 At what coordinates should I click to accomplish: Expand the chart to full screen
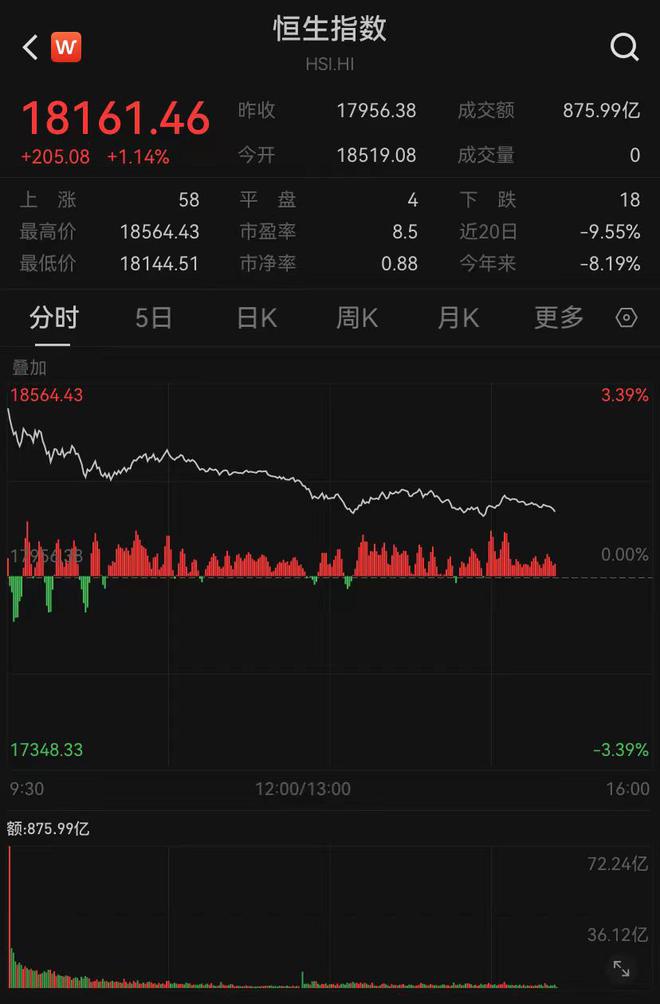click(621, 968)
